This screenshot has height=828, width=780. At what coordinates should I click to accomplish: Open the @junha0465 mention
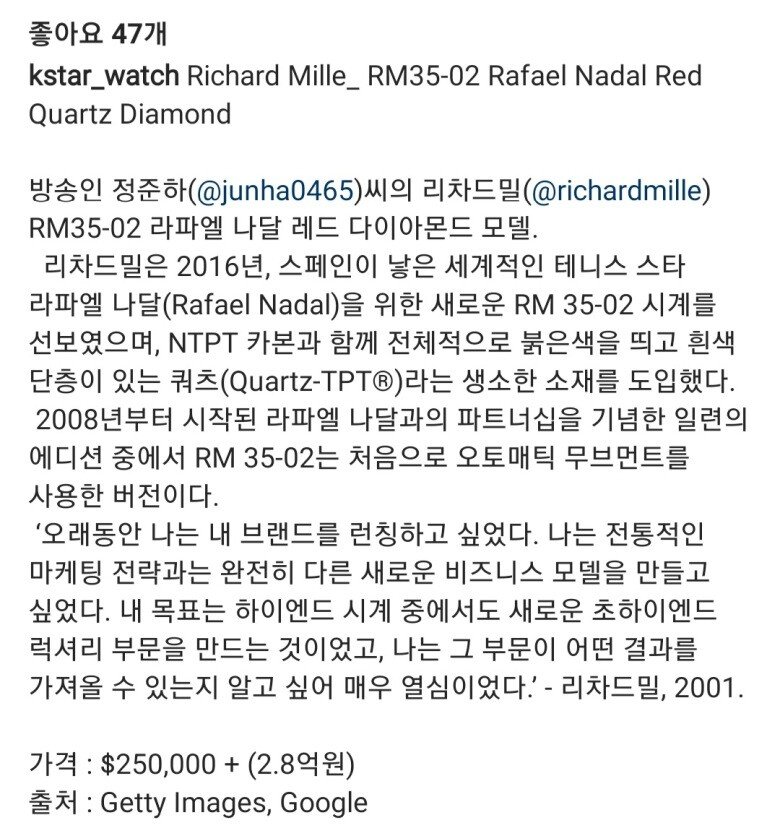coord(277,189)
